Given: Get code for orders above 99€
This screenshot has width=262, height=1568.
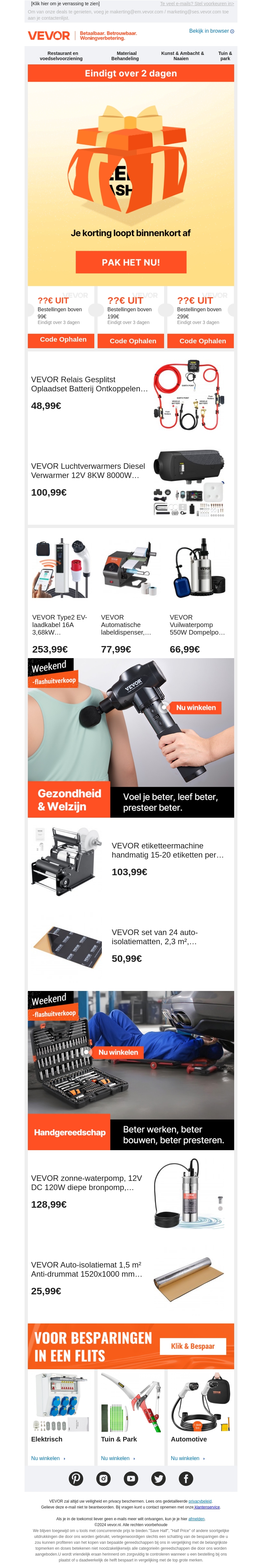Looking at the screenshot, I should click(x=63, y=340).
